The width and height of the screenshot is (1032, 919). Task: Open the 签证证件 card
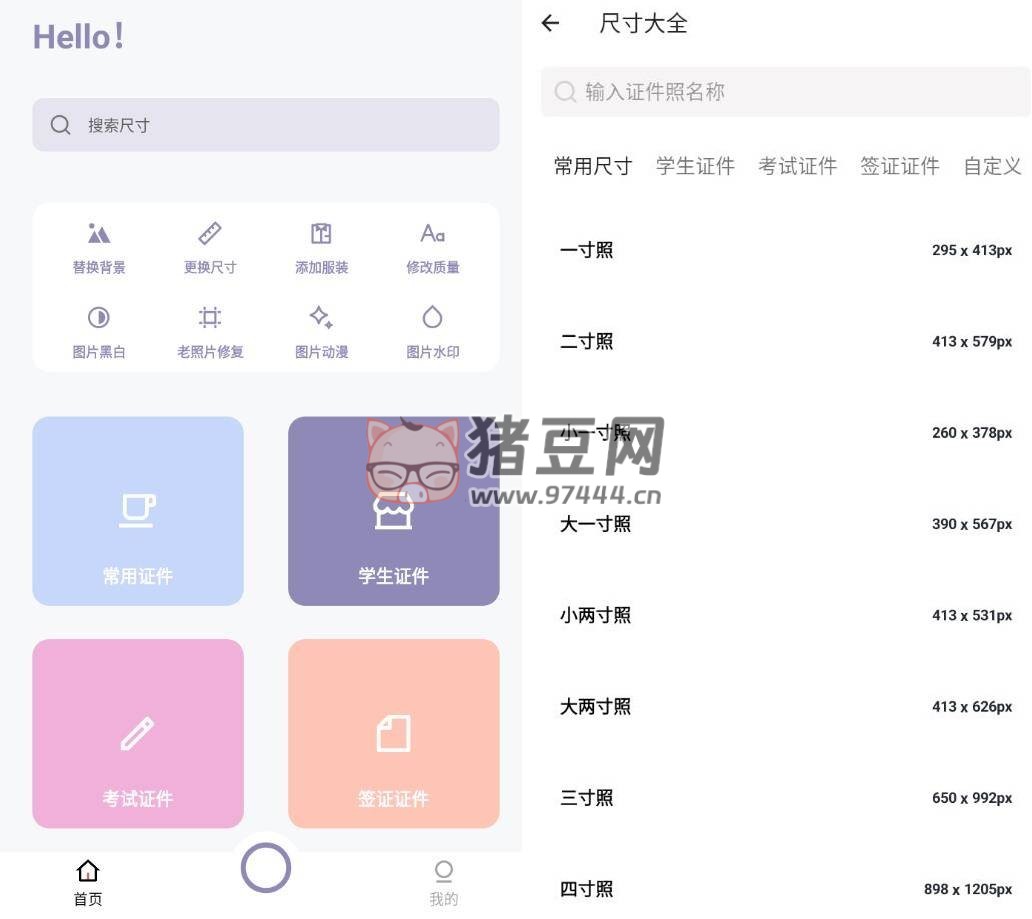393,733
